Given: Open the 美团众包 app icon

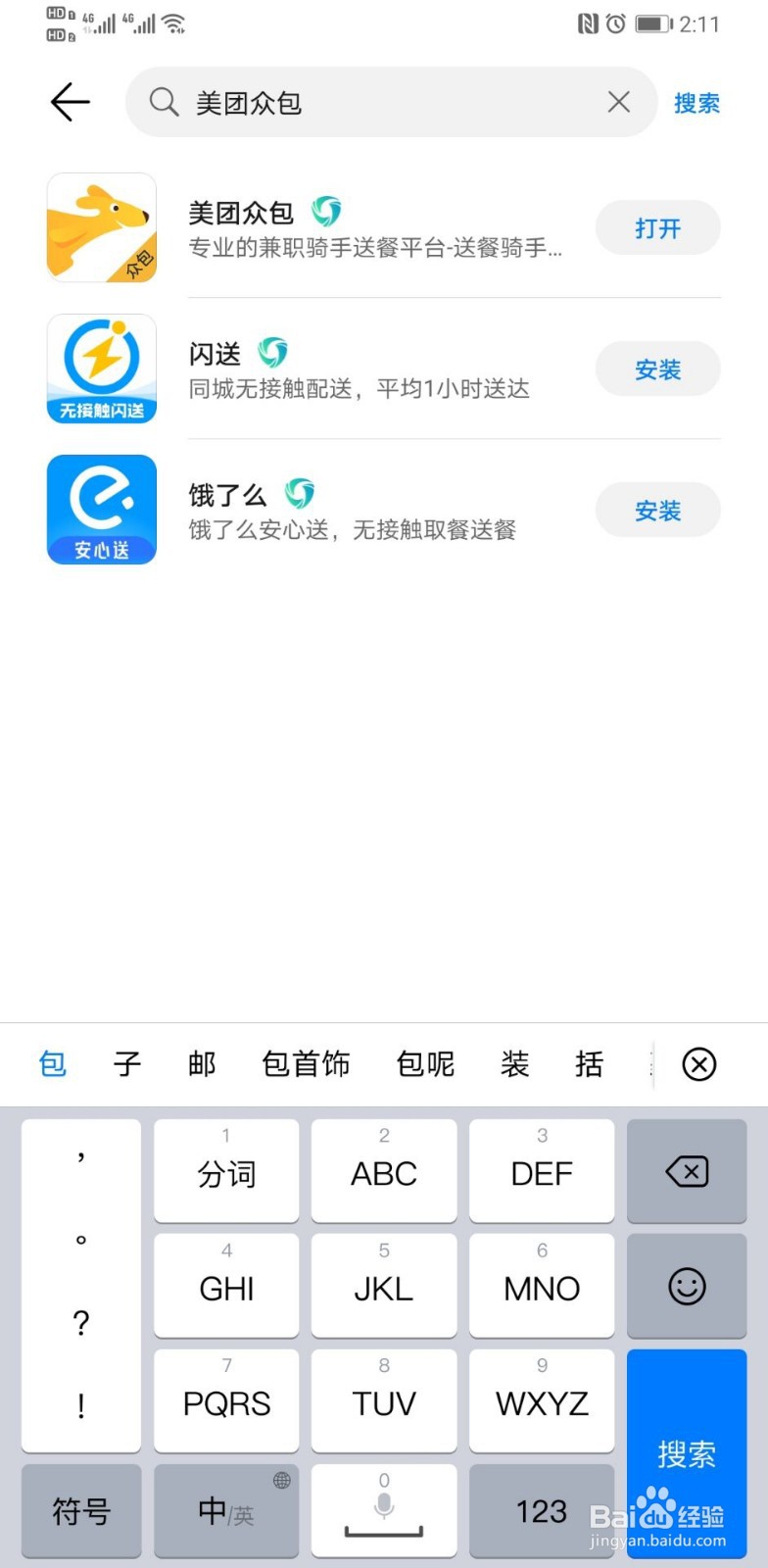Looking at the screenshot, I should [101, 227].
